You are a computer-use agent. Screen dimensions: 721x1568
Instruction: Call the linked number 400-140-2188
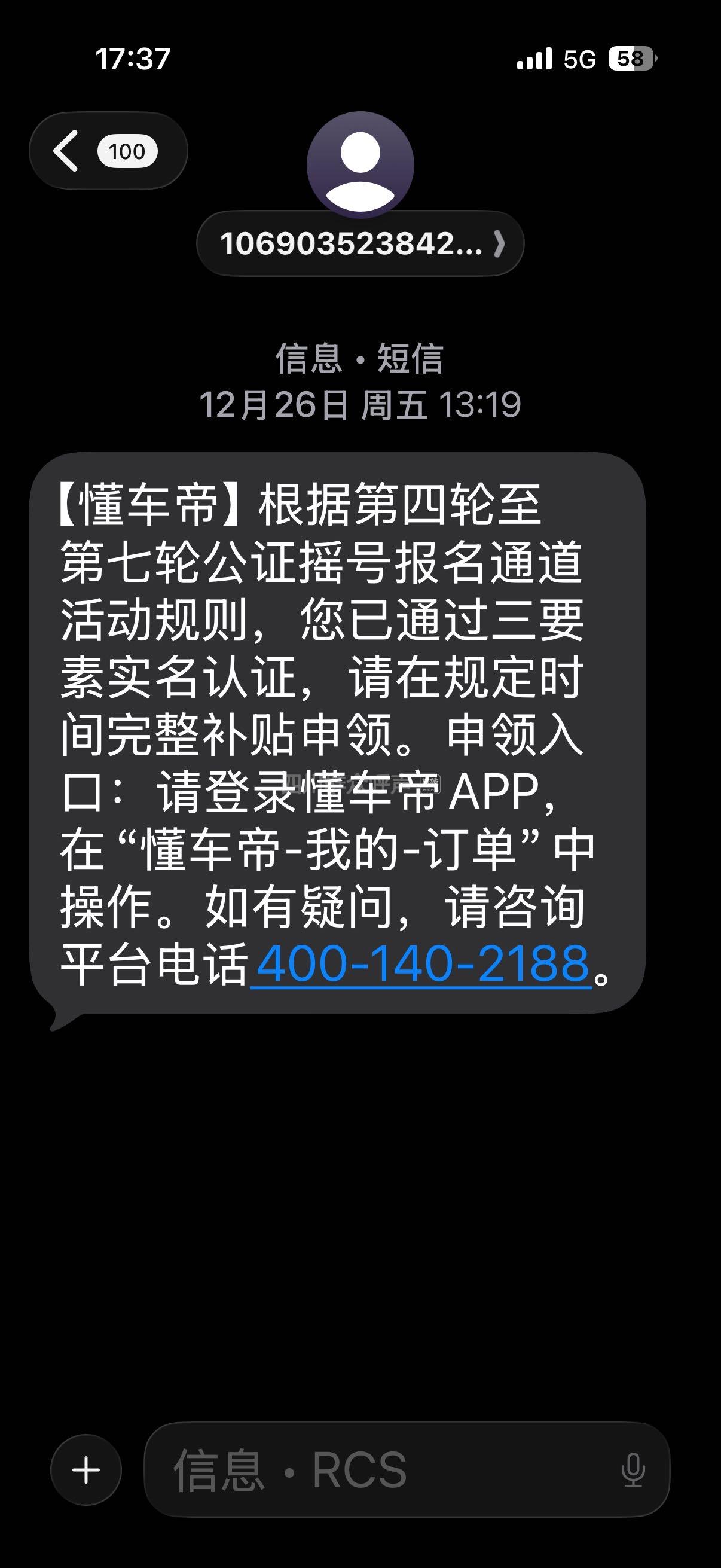click(421, 963)
